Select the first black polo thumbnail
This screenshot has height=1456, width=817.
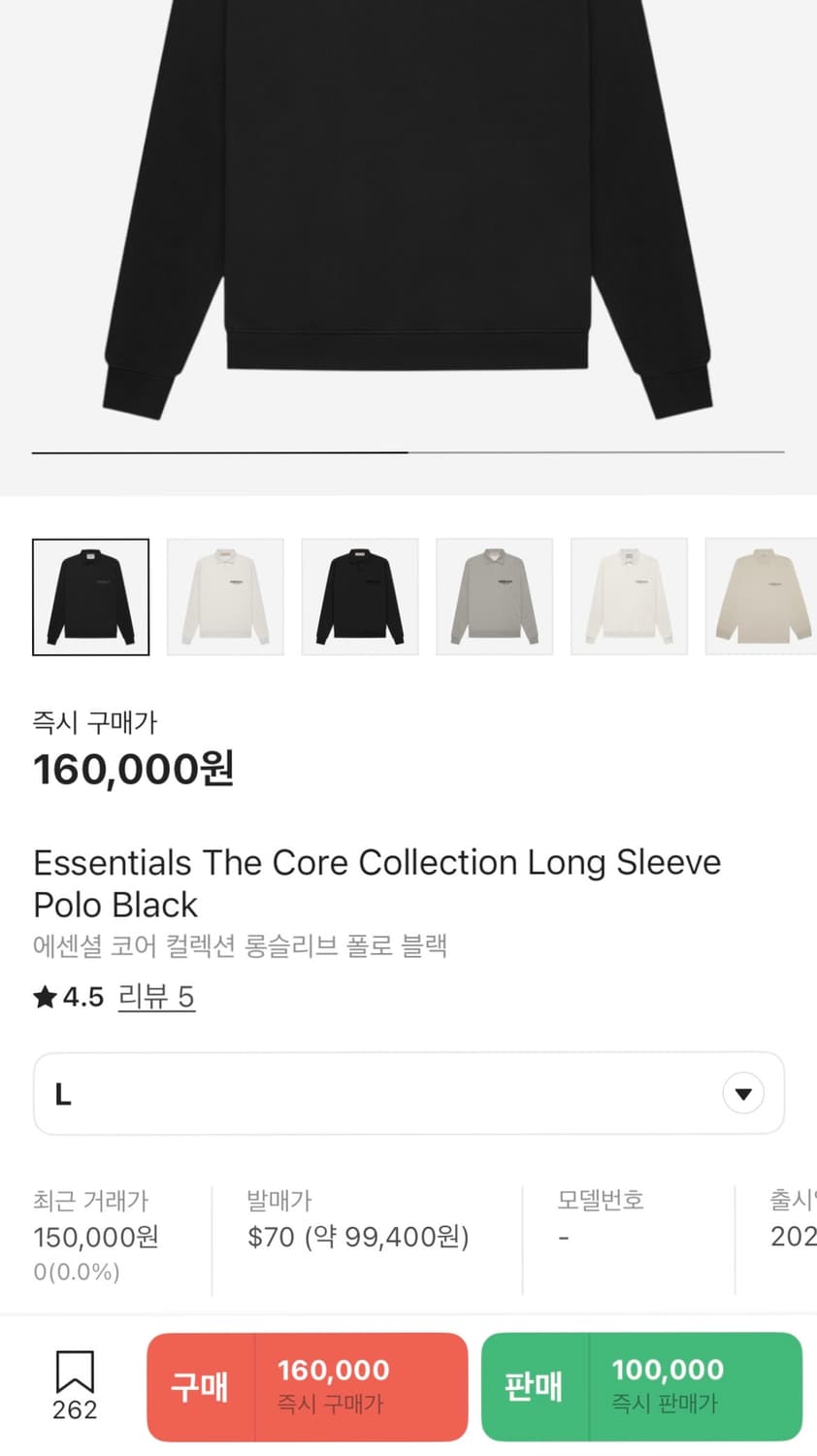(90, 595)
